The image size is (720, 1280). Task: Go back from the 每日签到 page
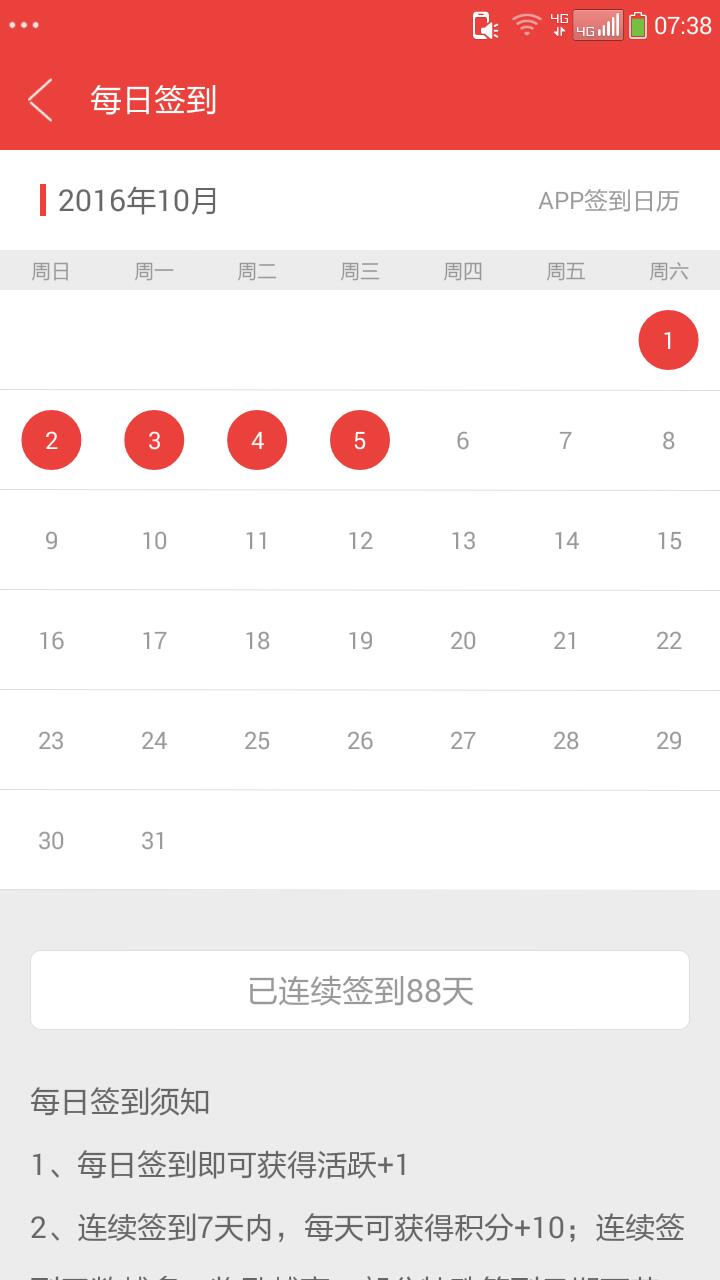tap(40, 100)
